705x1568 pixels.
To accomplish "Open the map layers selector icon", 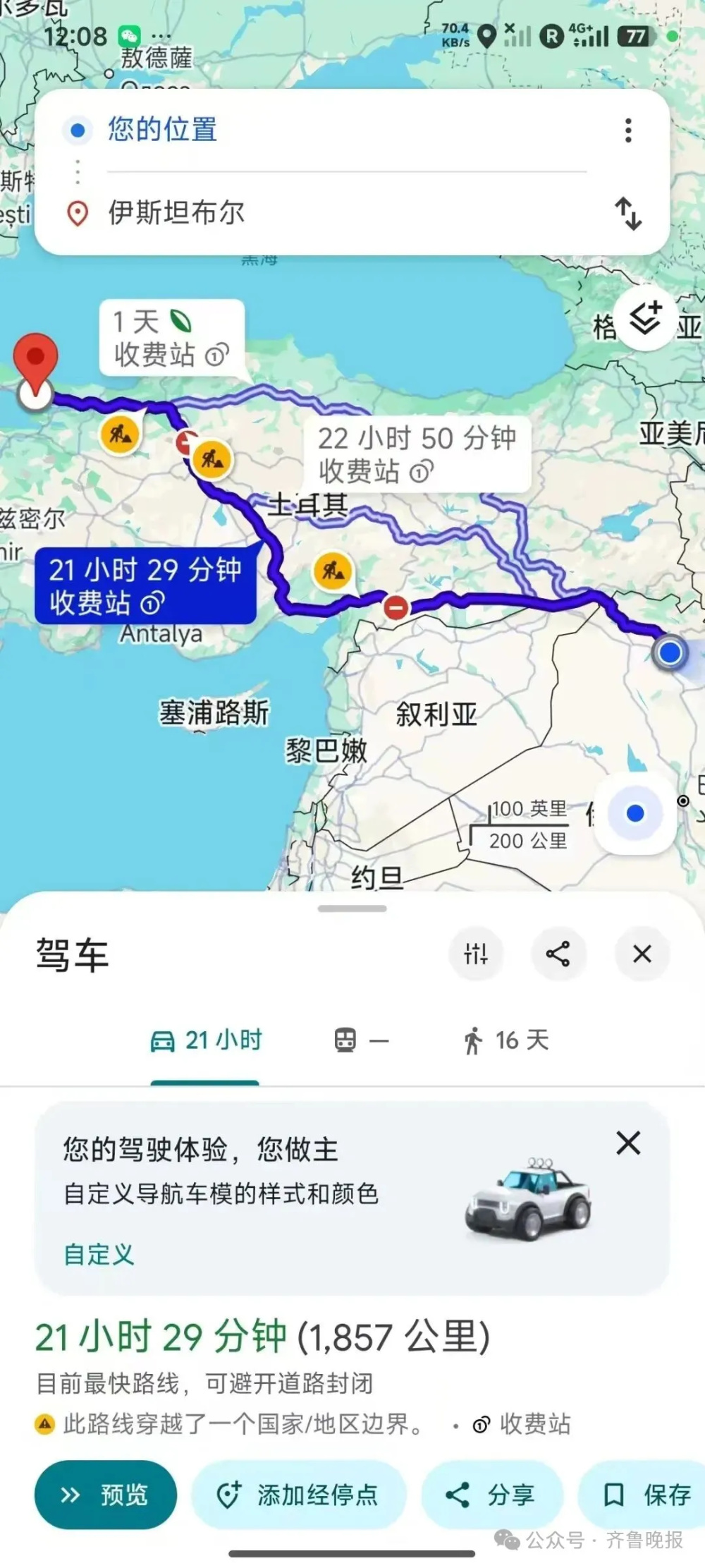I will click(646, 319).
